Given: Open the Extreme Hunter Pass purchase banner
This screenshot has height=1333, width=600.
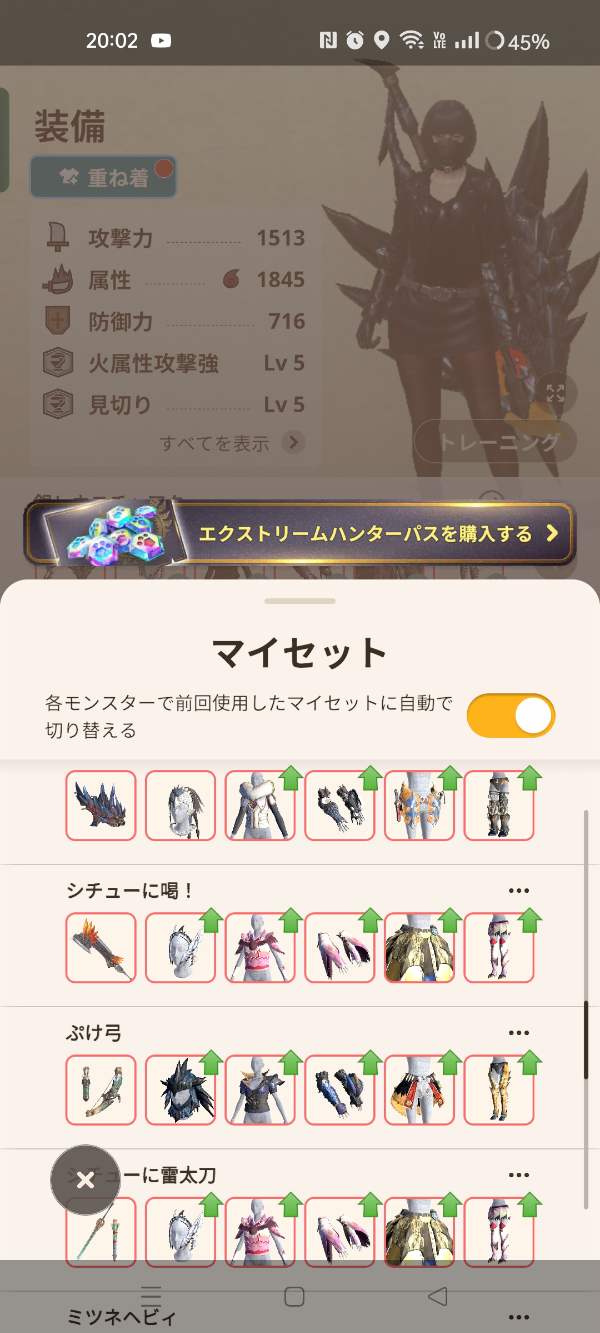Looking at the screenshot, I should [x=300, y=533].
